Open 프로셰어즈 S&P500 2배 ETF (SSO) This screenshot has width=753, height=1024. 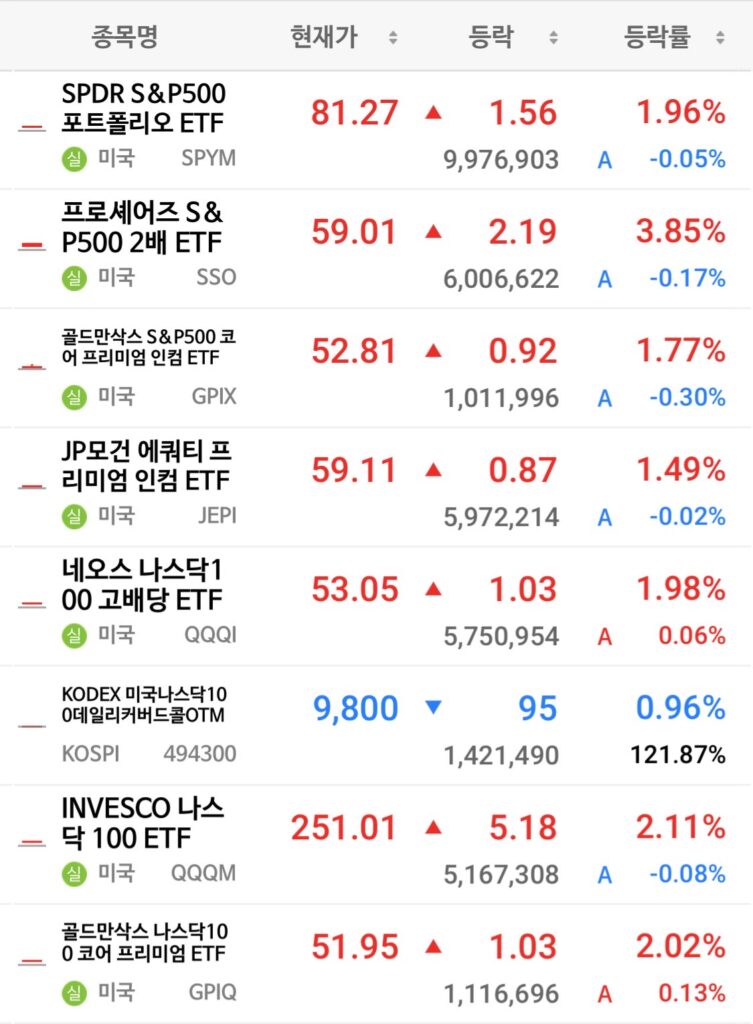(x=142, y=227)
